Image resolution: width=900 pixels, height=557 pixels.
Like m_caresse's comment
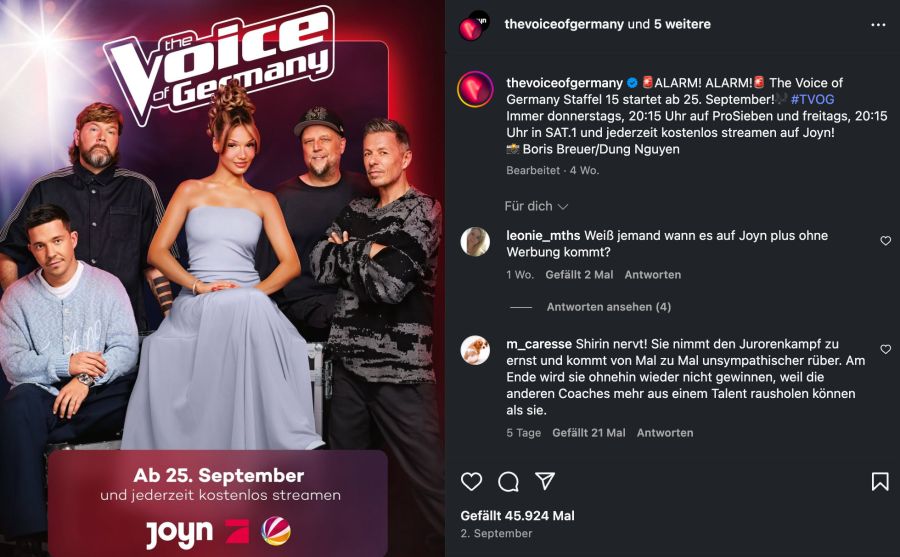pos(885,349)
